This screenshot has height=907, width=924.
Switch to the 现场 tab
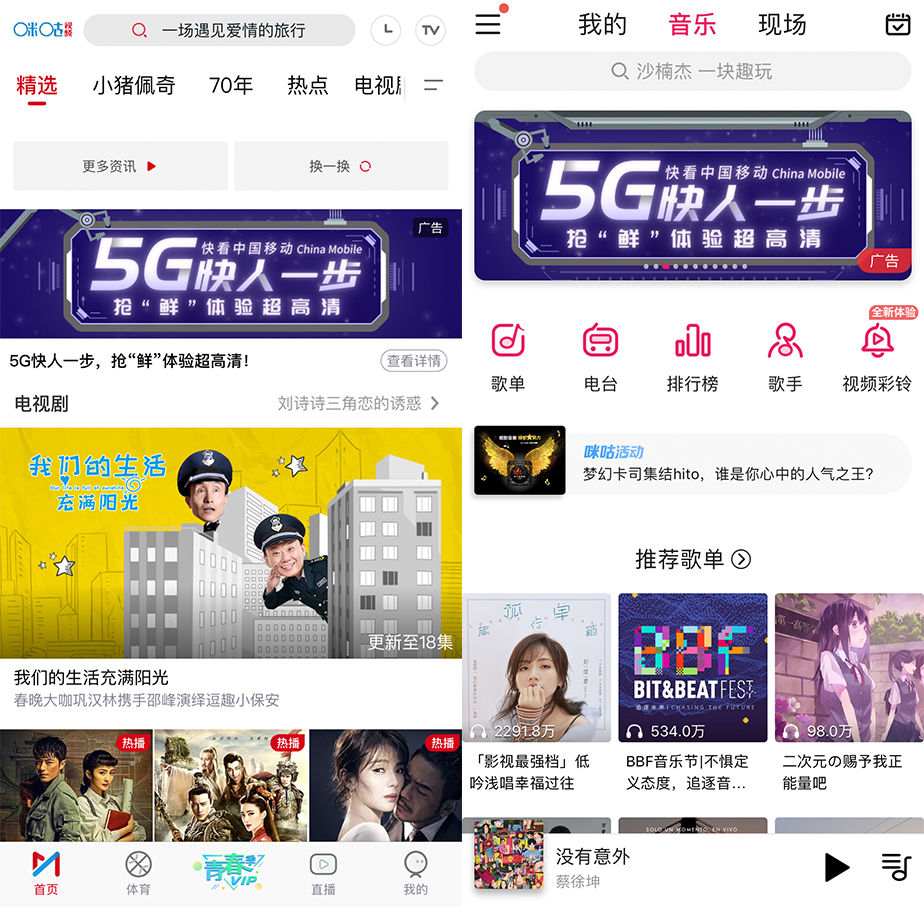[782, 24]
